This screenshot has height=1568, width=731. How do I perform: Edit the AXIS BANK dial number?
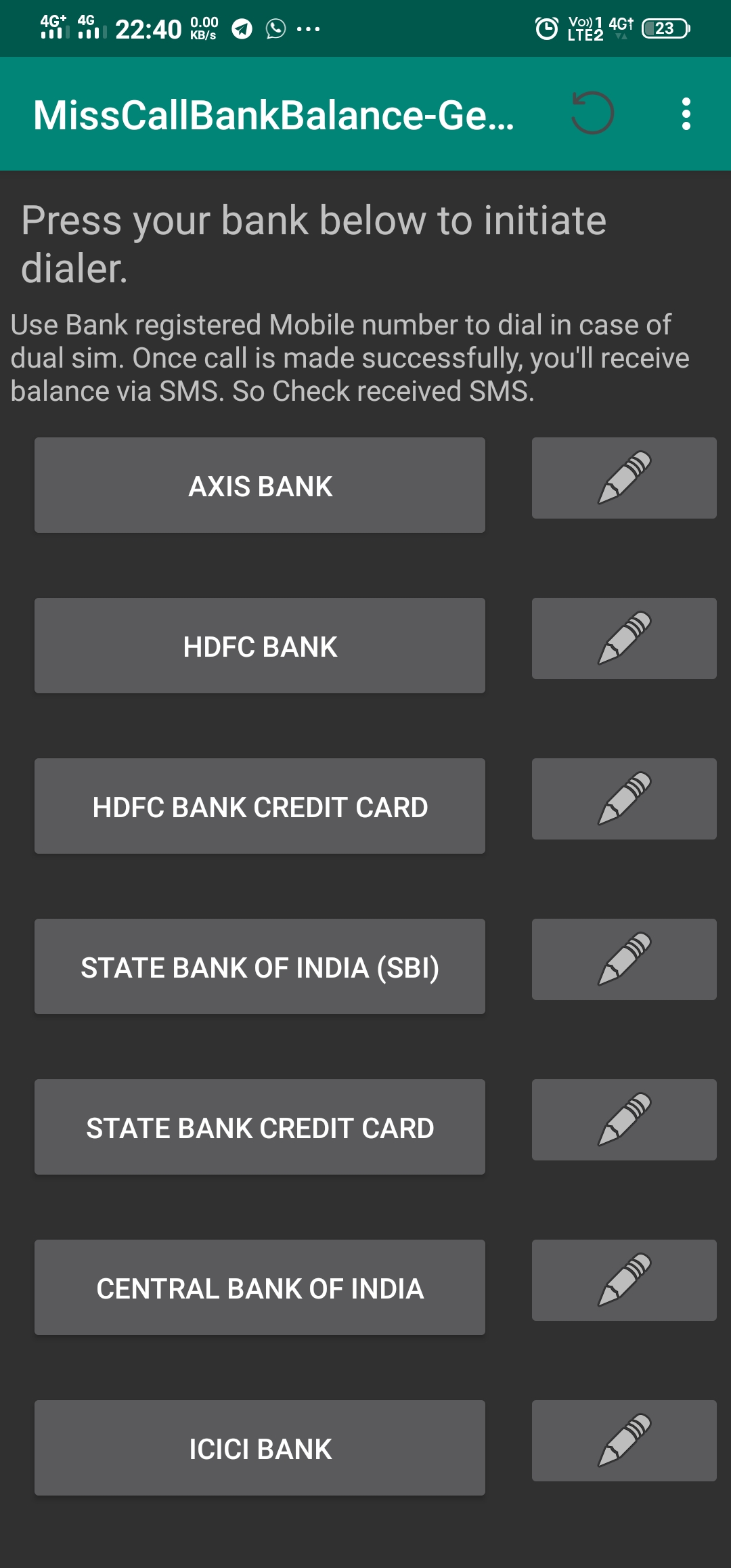pyautogui.click(x=623, y=478)
